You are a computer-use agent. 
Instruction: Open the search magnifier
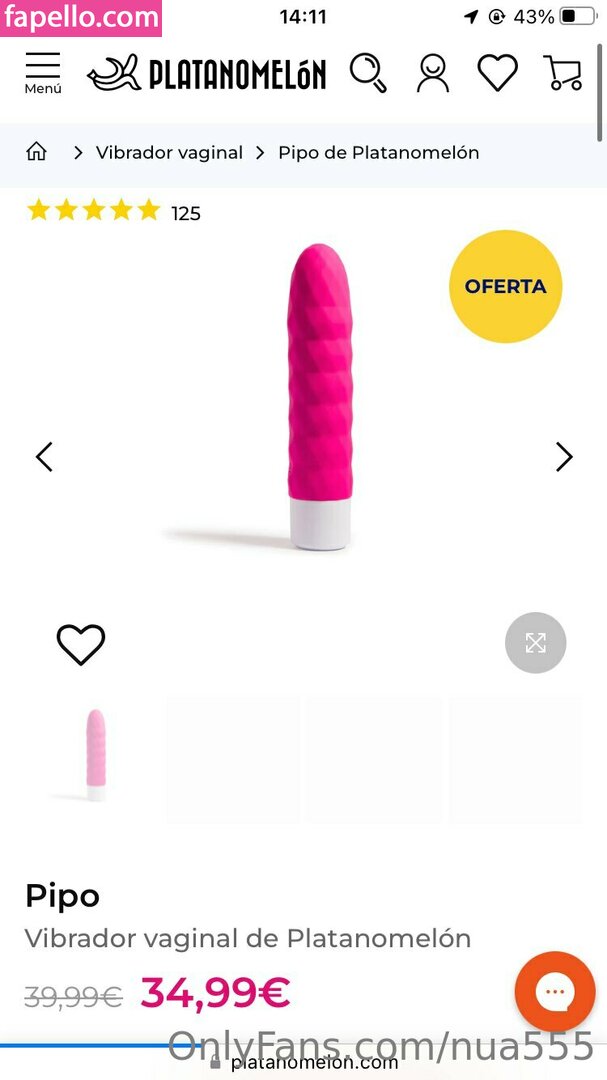point(368,73)
